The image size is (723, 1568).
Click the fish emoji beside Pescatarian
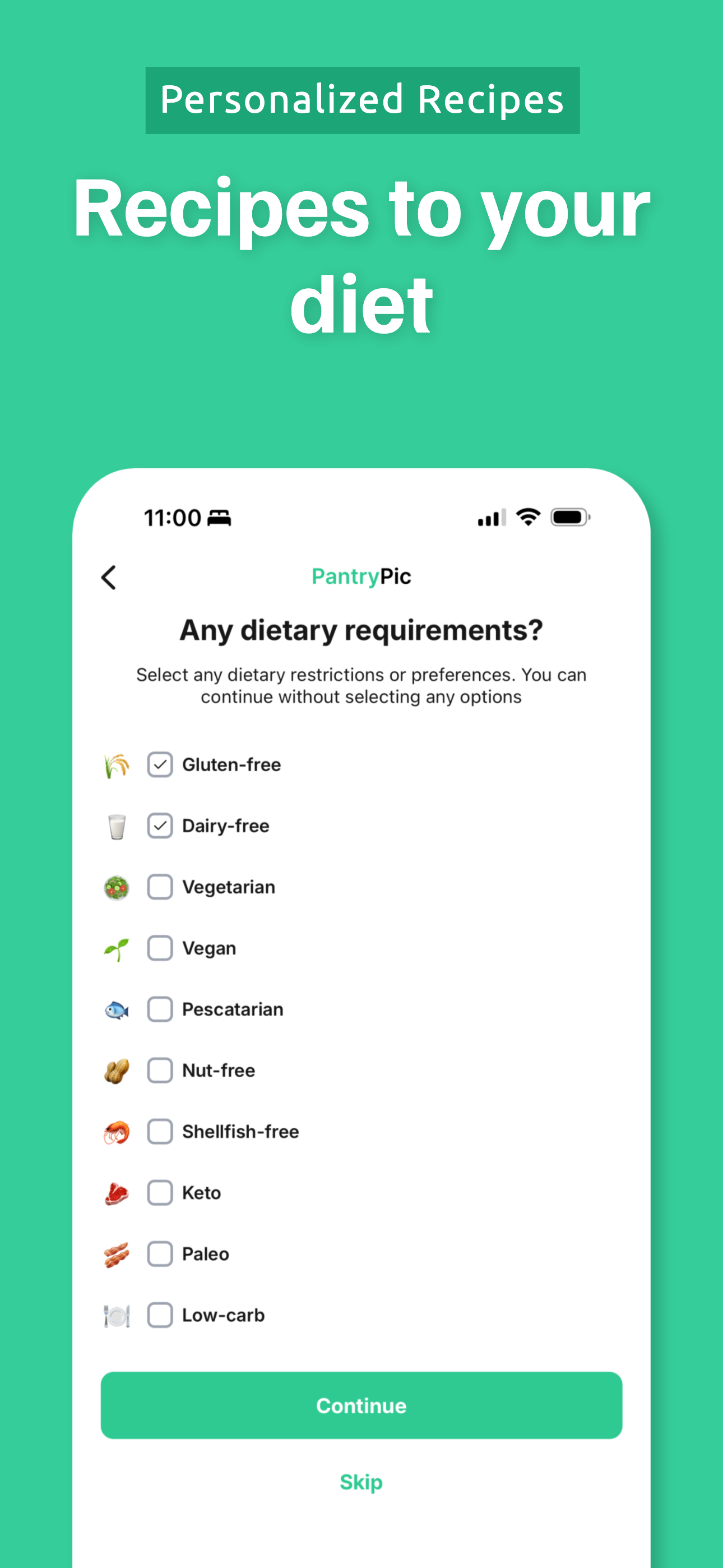tap(115, 1009)
